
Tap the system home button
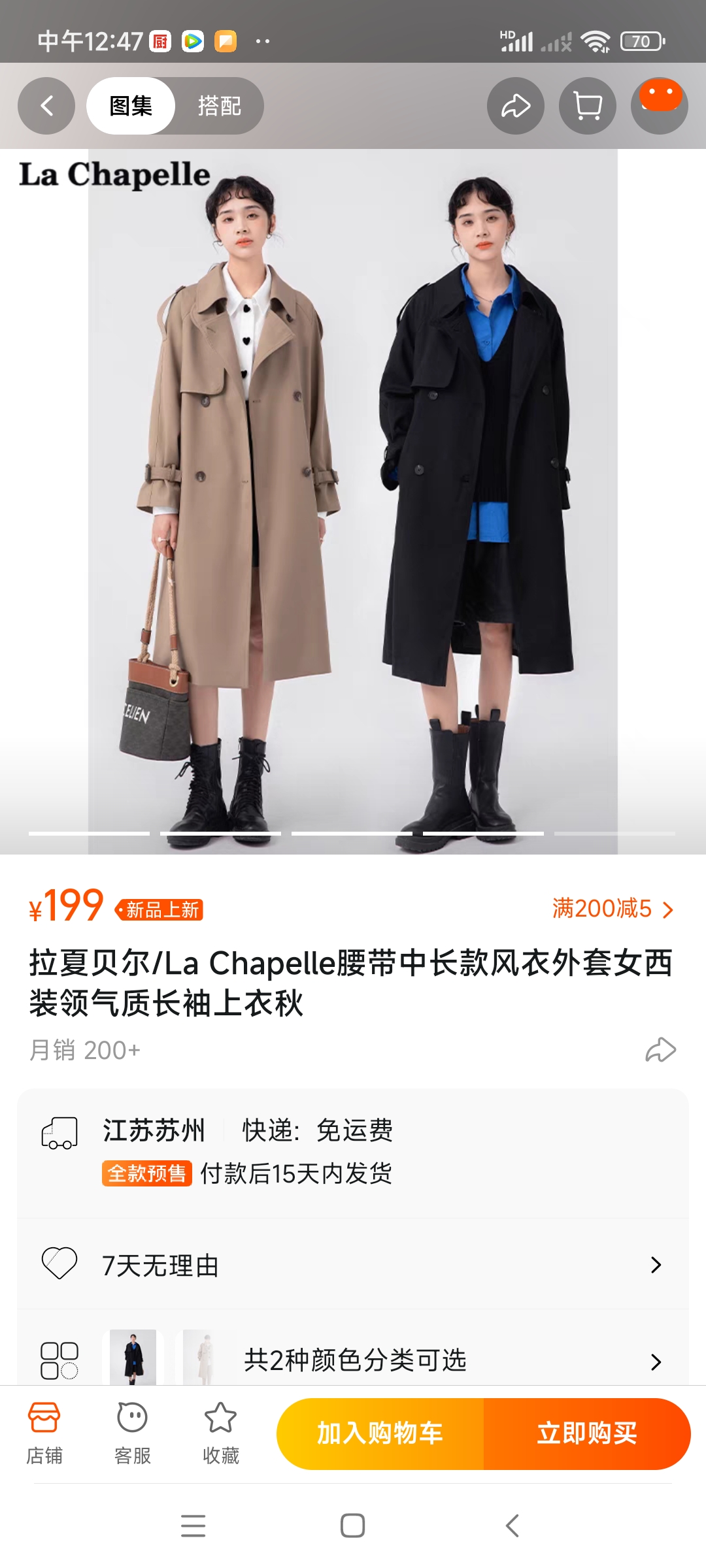[352, 1526]
